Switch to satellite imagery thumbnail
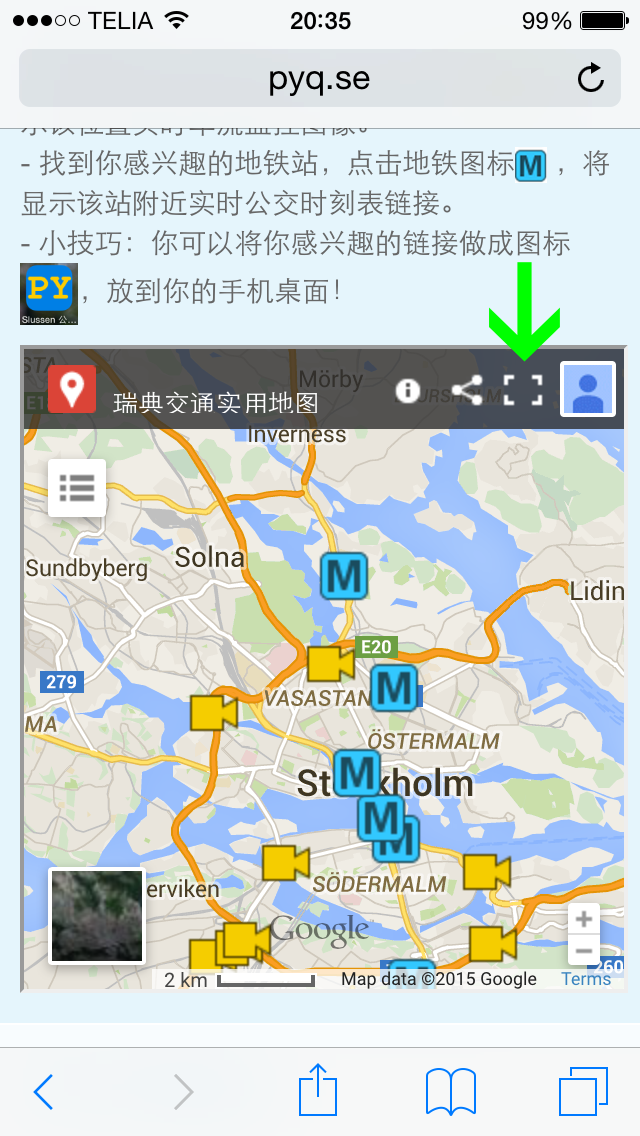The image size is (640, 1136). pos(97,916)
